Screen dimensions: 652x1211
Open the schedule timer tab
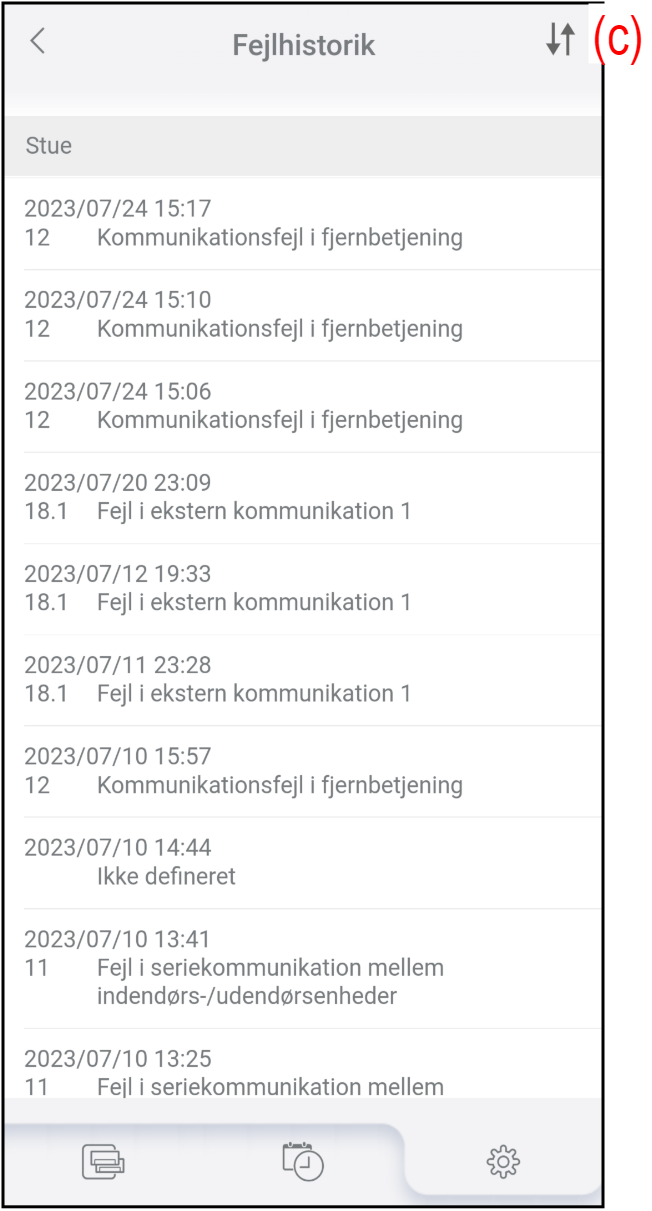(303, 1160)
